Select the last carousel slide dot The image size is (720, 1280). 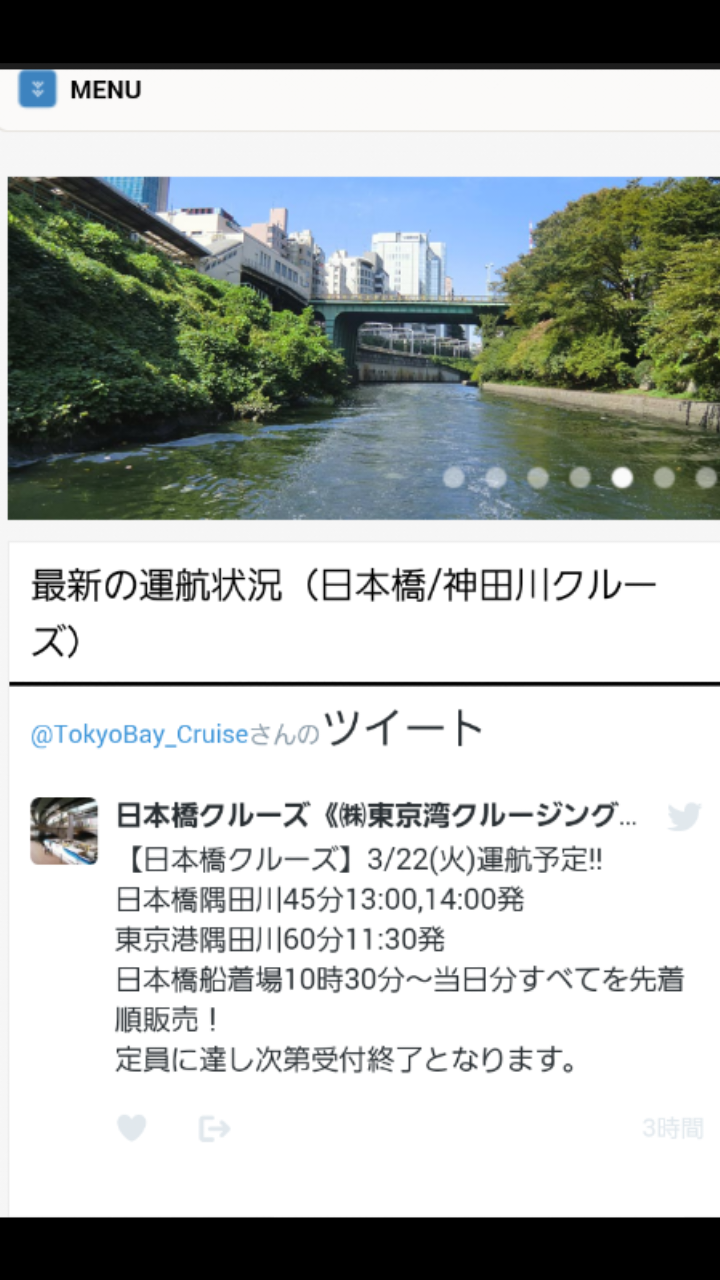click(x=706, y=478)
